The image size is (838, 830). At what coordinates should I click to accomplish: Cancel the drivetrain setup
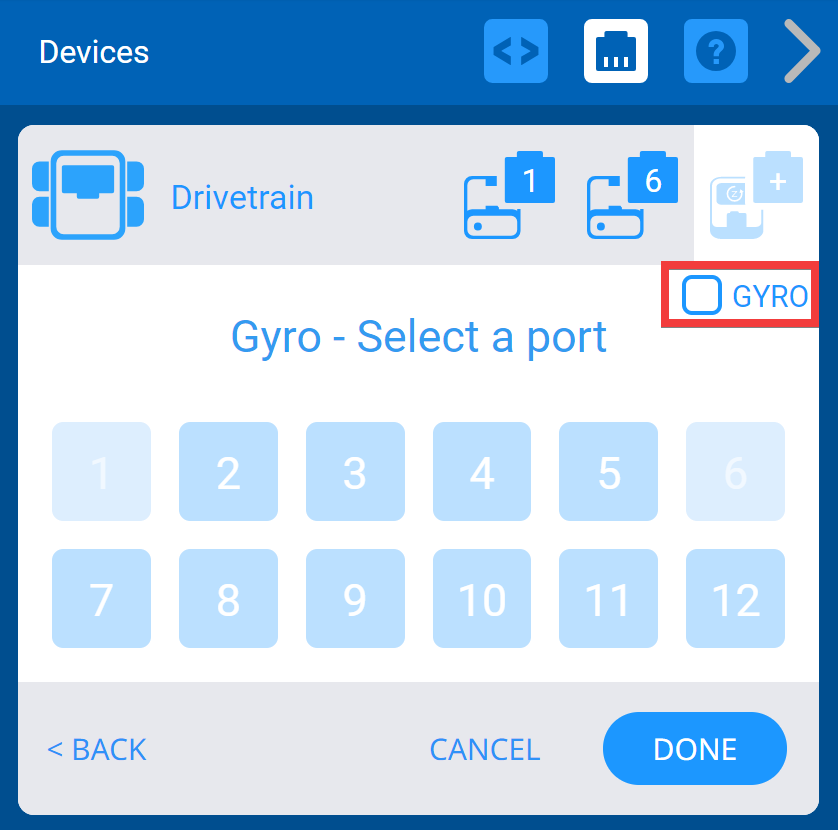tap(485, 749)
